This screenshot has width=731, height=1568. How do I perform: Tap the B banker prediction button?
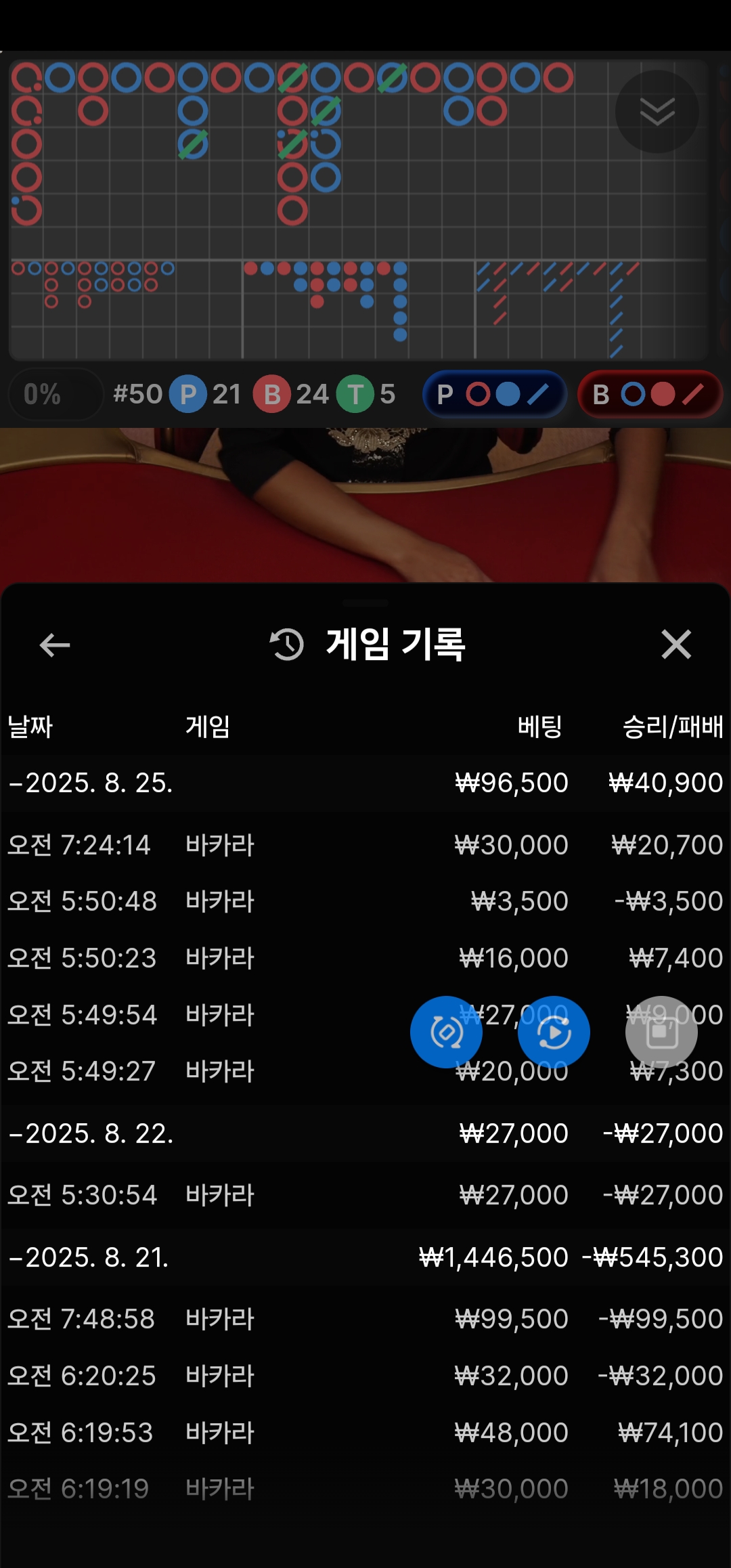649,394
